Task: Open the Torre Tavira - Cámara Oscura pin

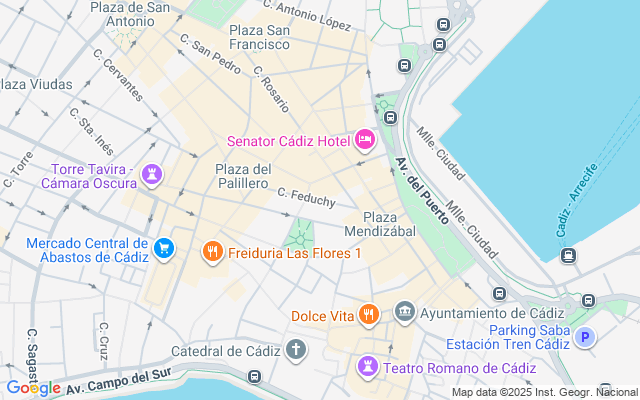Action: tap(152, 174)
